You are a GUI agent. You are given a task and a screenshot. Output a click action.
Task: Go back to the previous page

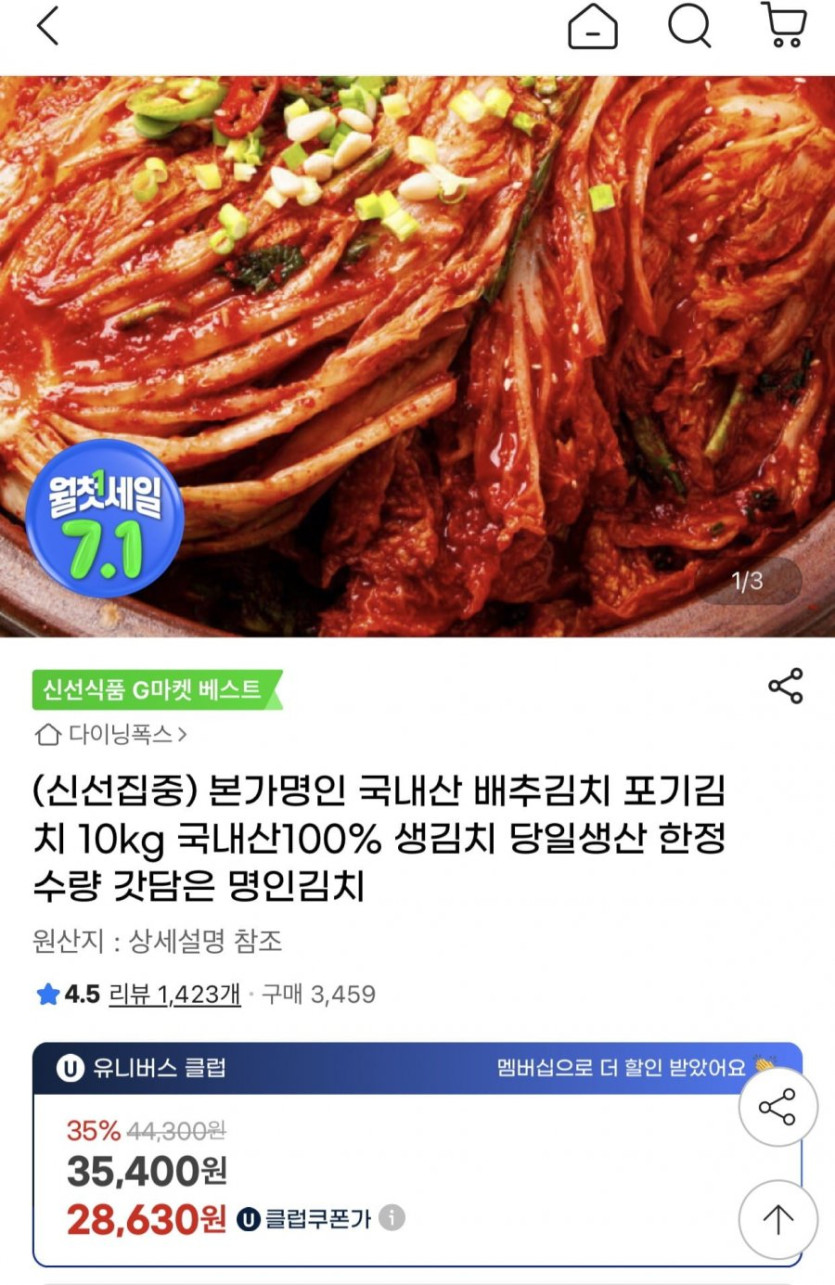(x=47, y=27)
